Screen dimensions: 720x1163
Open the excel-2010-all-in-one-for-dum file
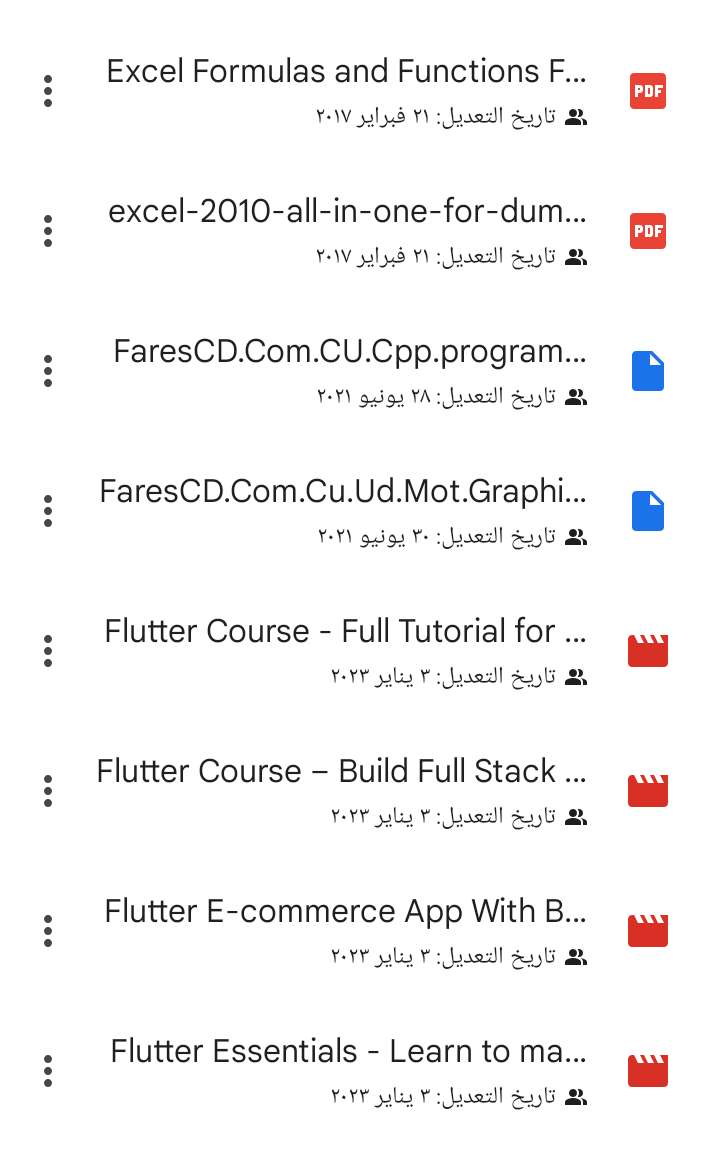(360, 231)
